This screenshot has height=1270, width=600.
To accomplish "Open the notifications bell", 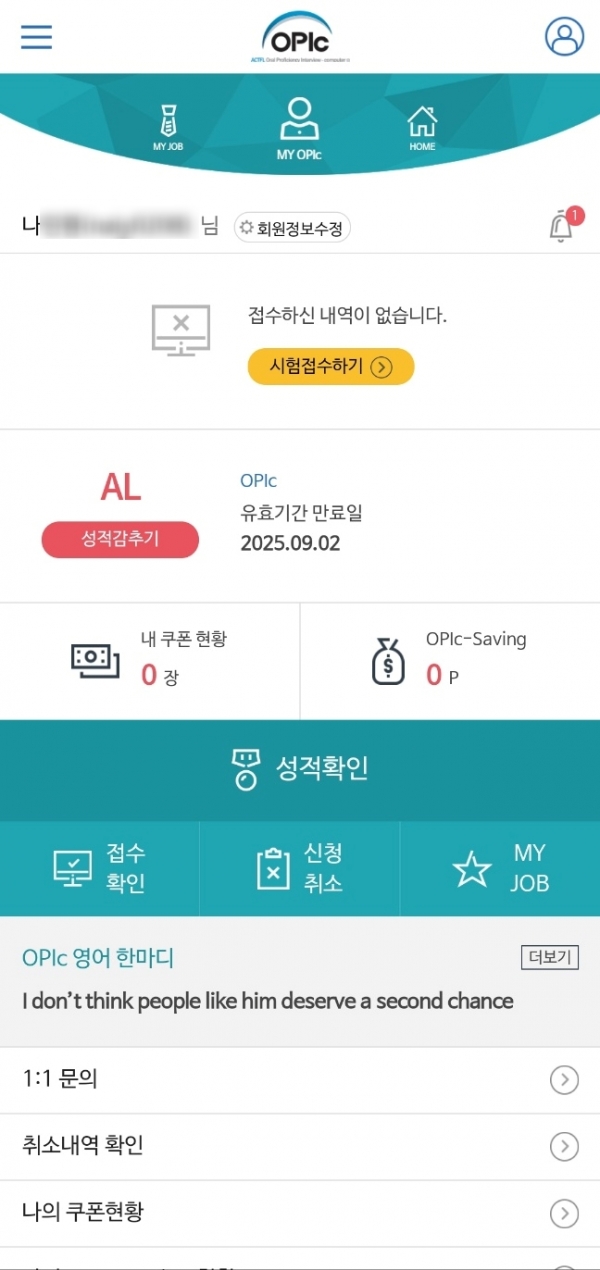I will (563, 225).
